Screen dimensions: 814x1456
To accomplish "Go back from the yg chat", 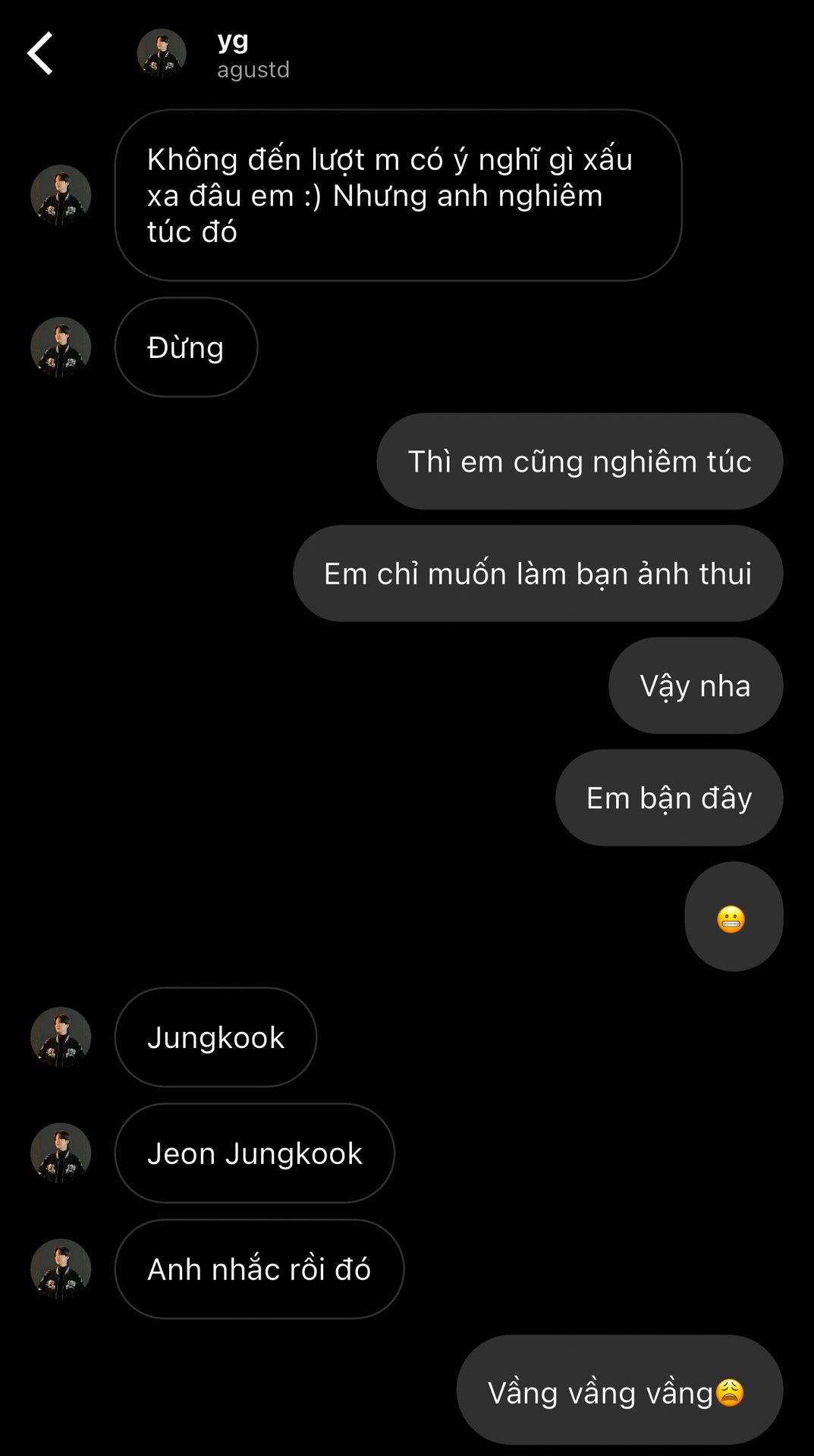I will click(40, 54).
